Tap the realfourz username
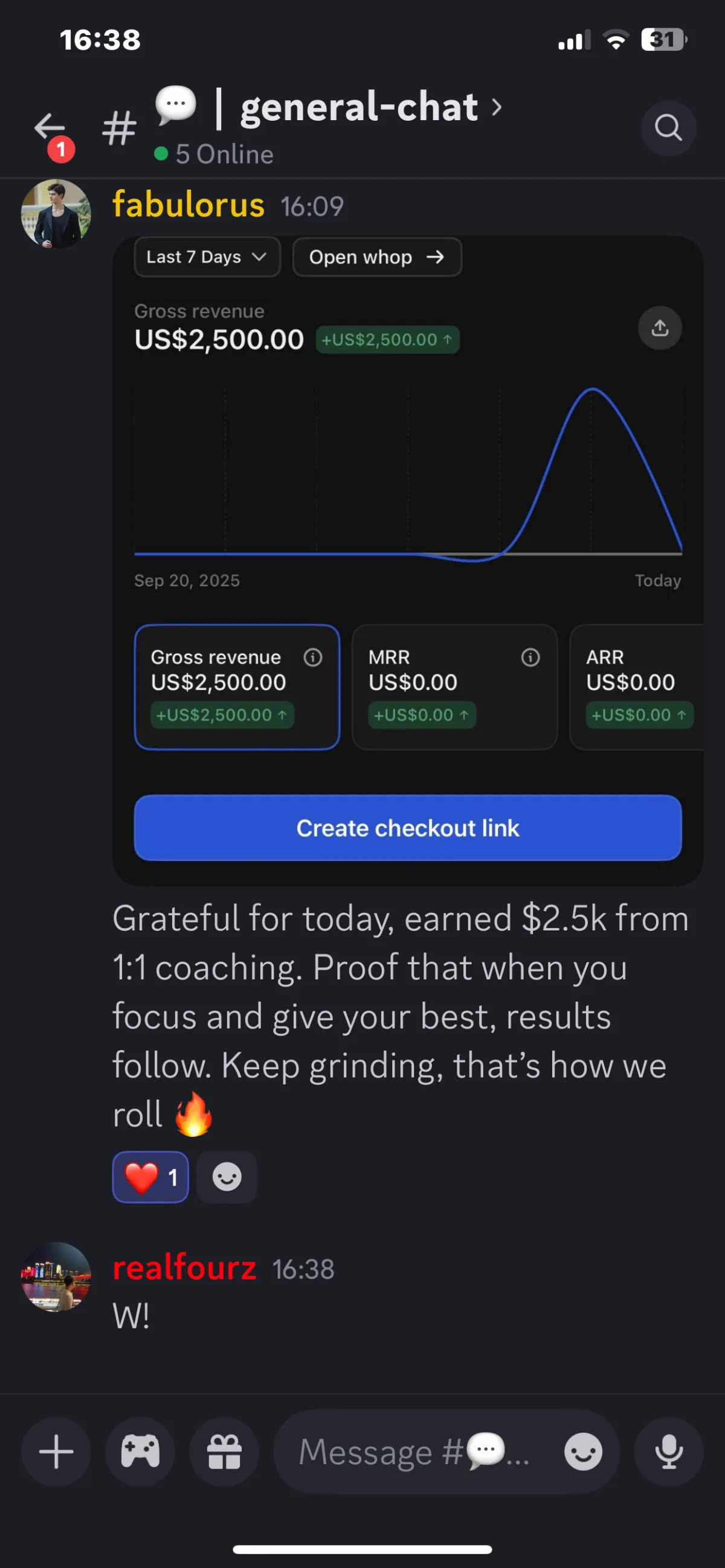 (x=184, y=1268)
